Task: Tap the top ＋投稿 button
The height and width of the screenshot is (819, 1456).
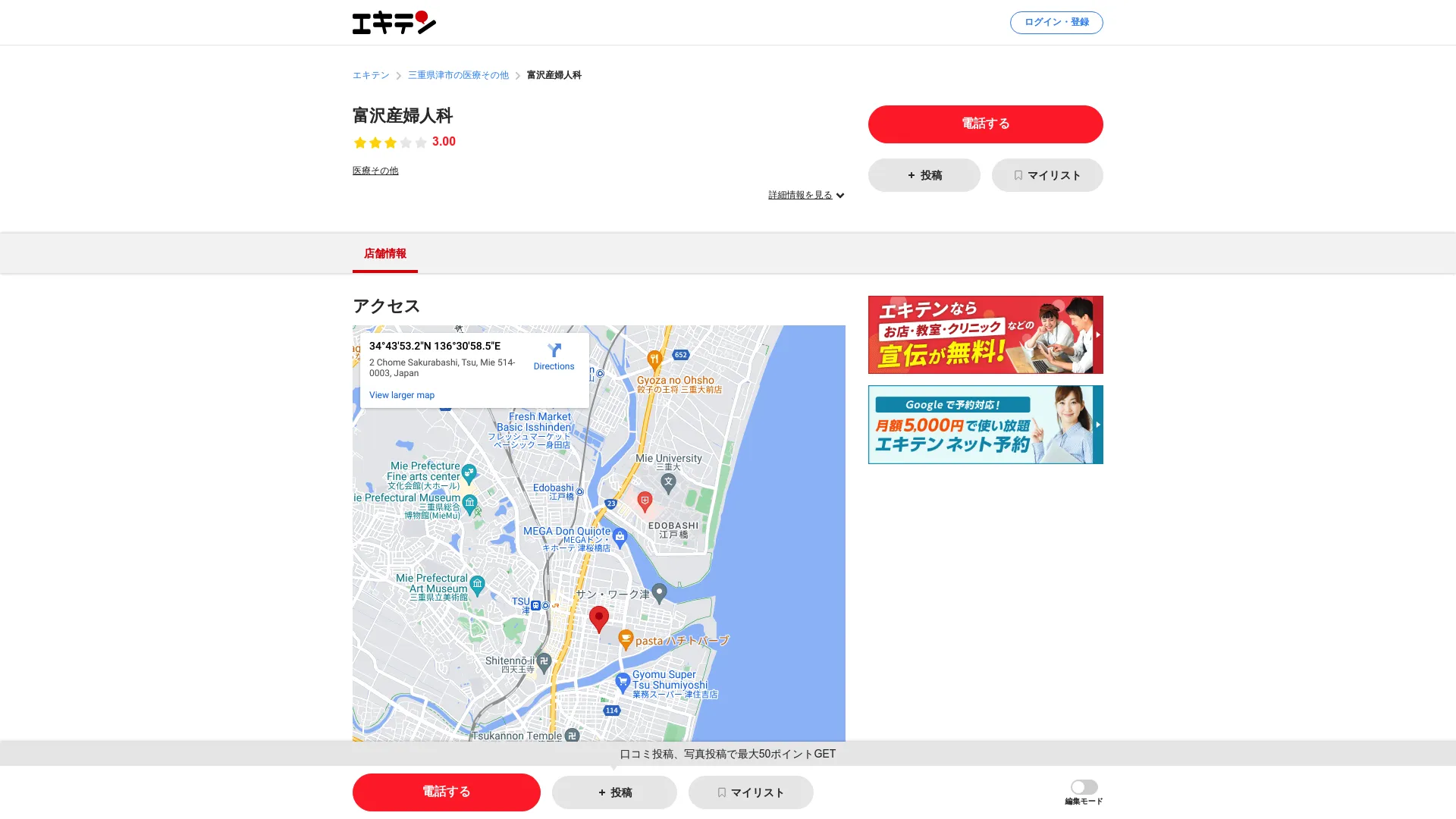Action: point(924,175)
